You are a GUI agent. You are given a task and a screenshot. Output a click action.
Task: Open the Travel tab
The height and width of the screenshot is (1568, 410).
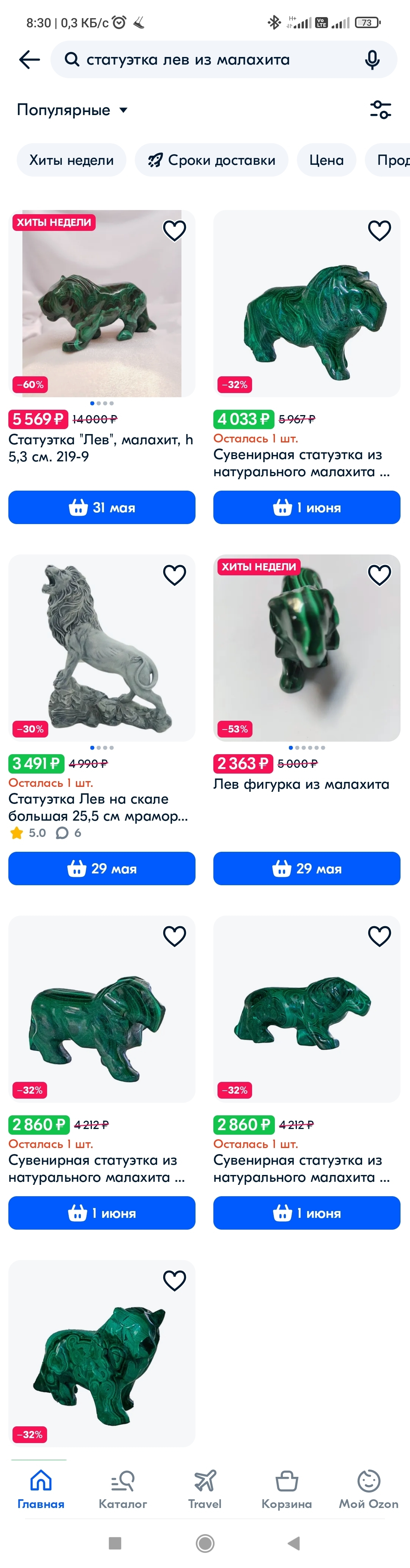point(205,1488)
